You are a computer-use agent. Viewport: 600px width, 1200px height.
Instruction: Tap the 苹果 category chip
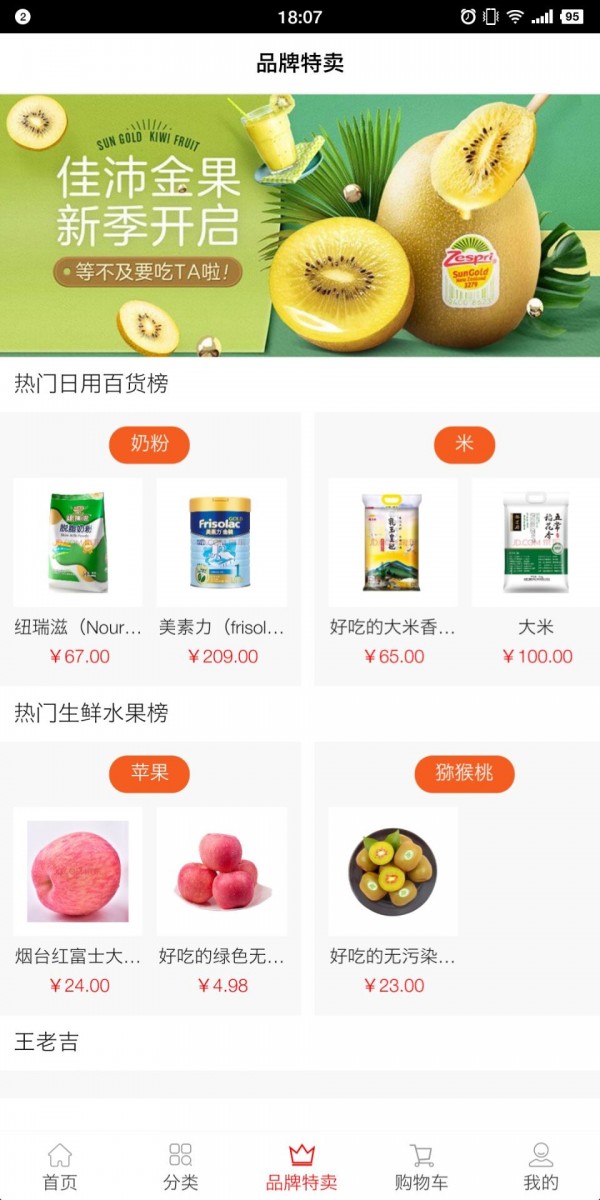point(149,774)
